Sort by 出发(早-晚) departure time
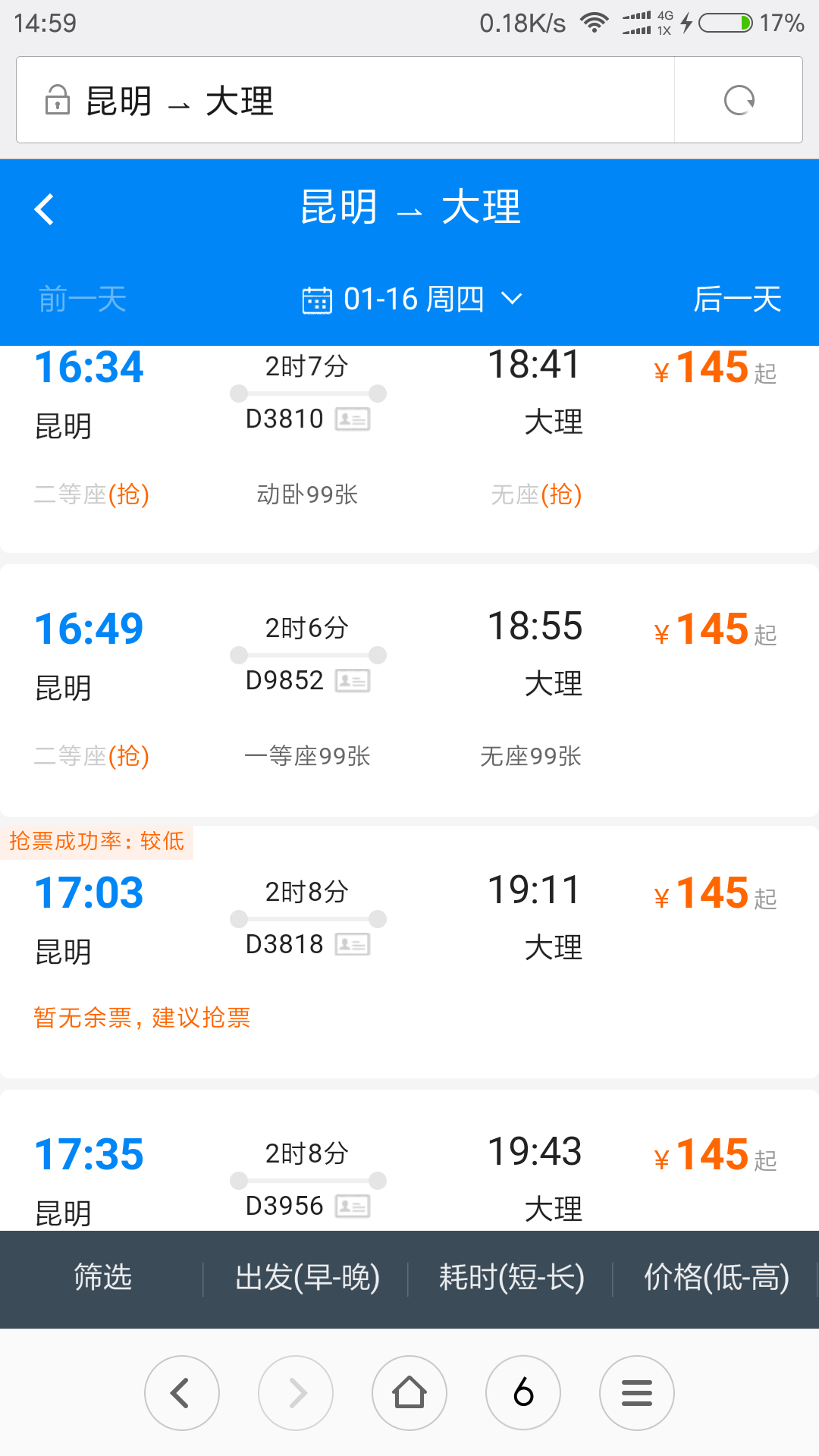819x1456 pixels. 307,1278
